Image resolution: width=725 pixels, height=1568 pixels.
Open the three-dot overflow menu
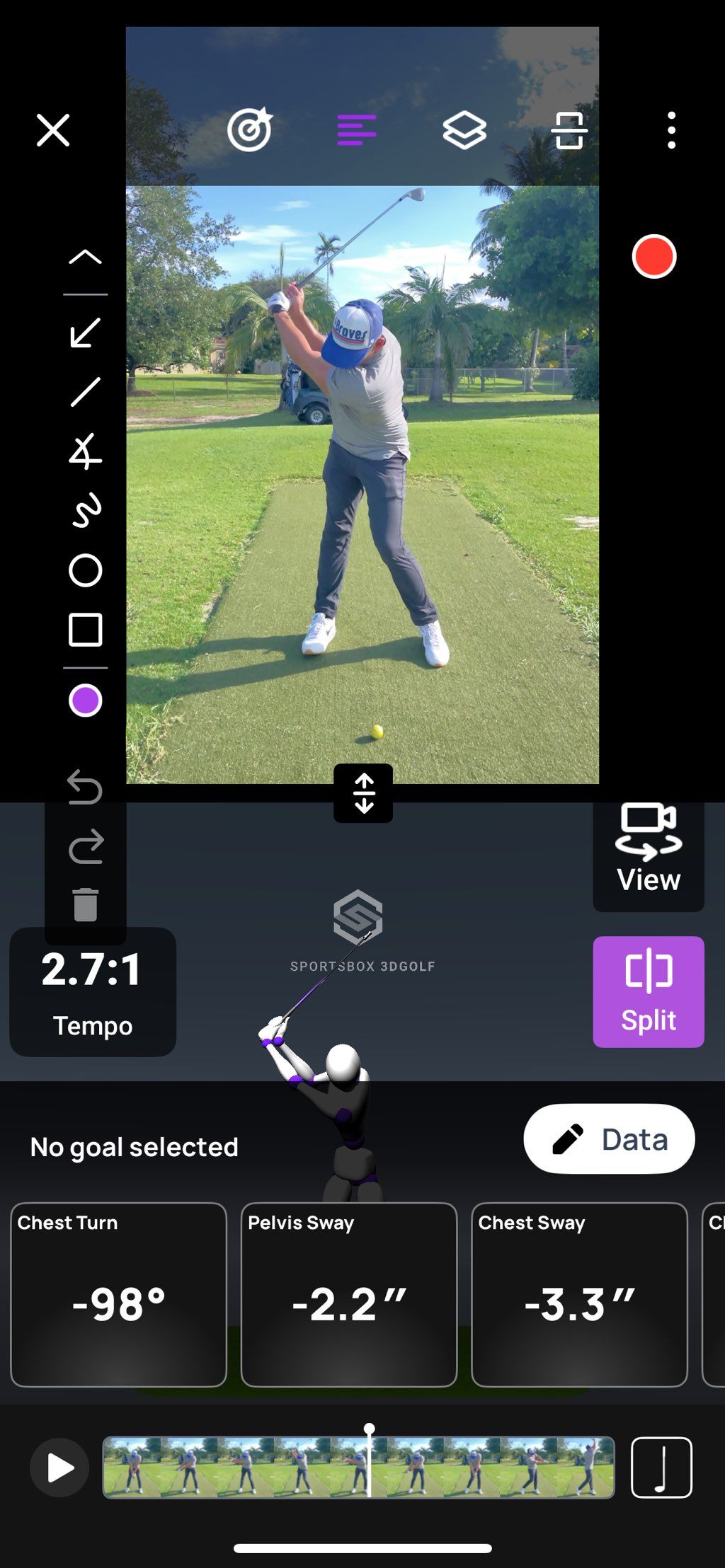click(x=671, y=130)
